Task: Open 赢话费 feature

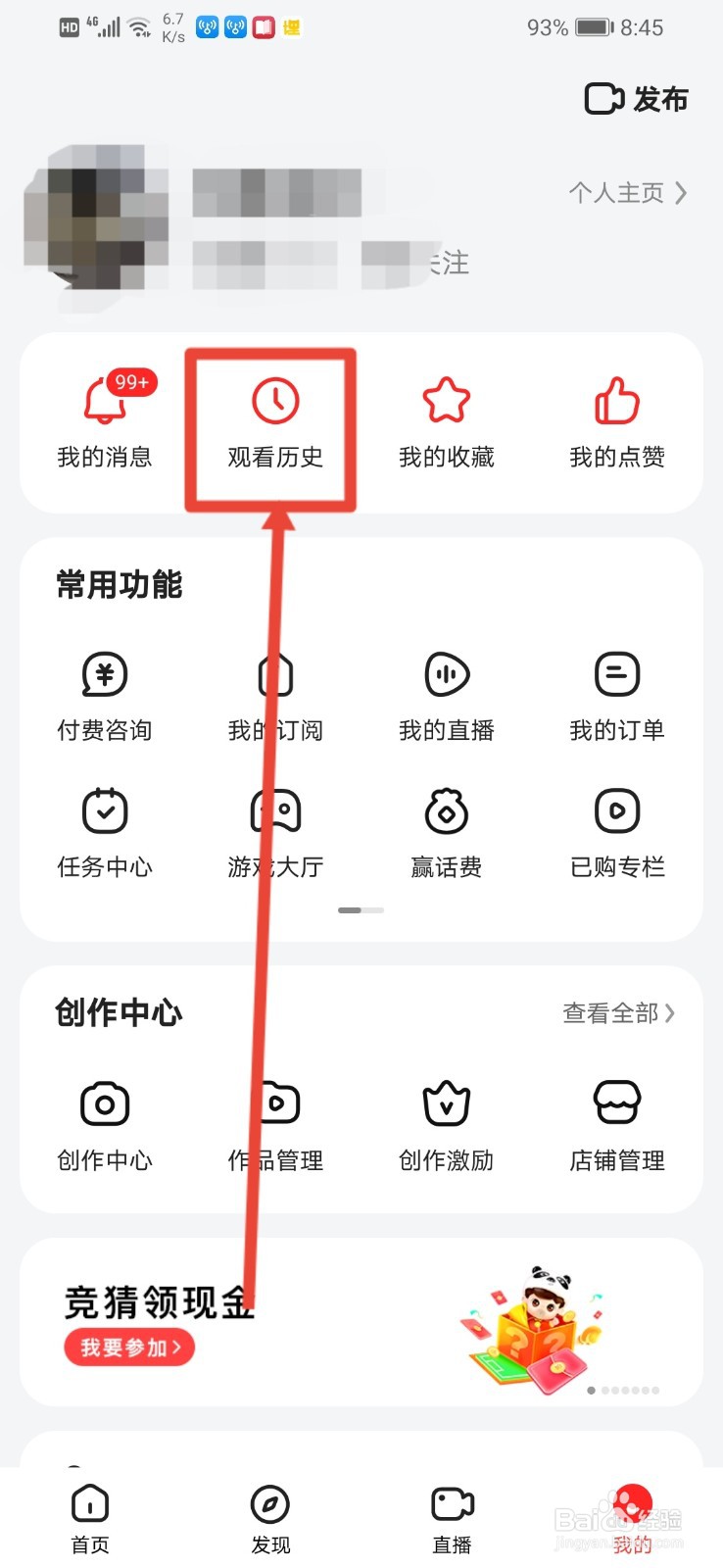Action: [446, 833]
